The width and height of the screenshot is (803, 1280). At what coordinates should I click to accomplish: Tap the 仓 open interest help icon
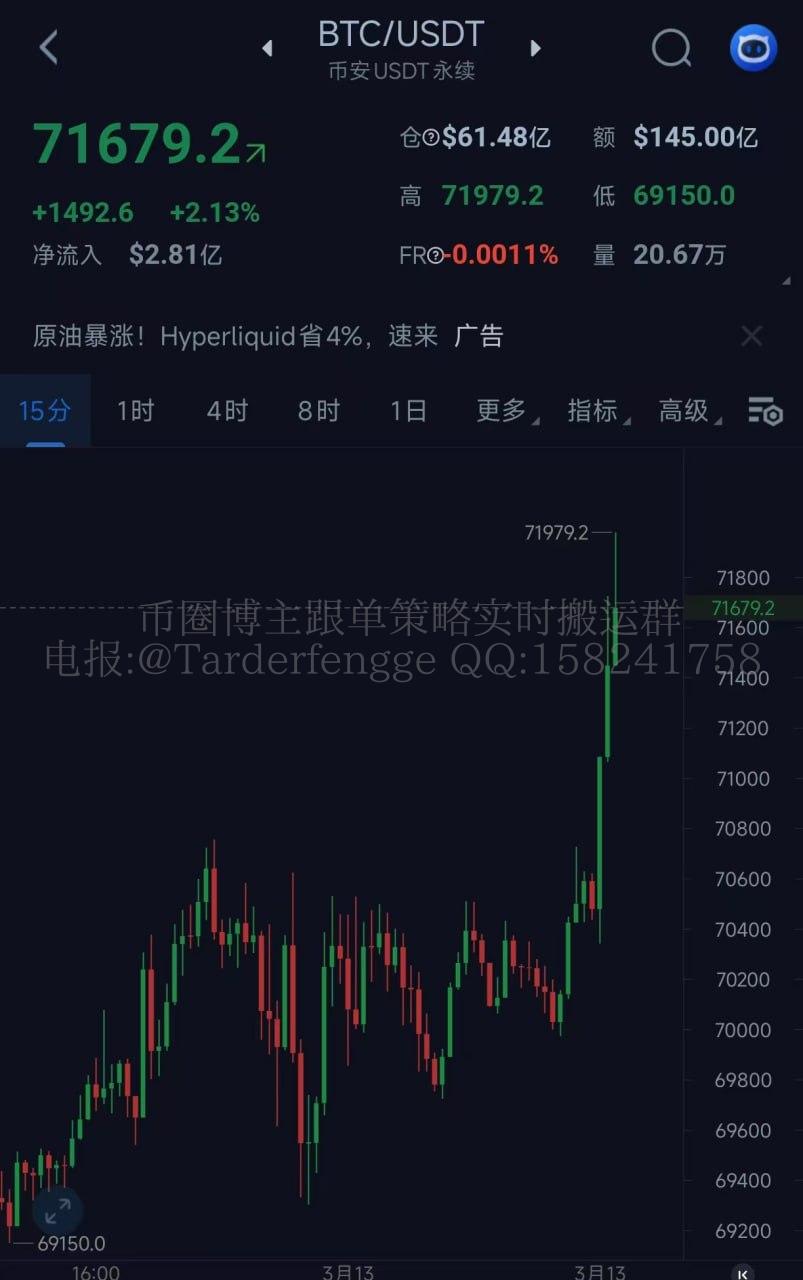click(431, 138)
